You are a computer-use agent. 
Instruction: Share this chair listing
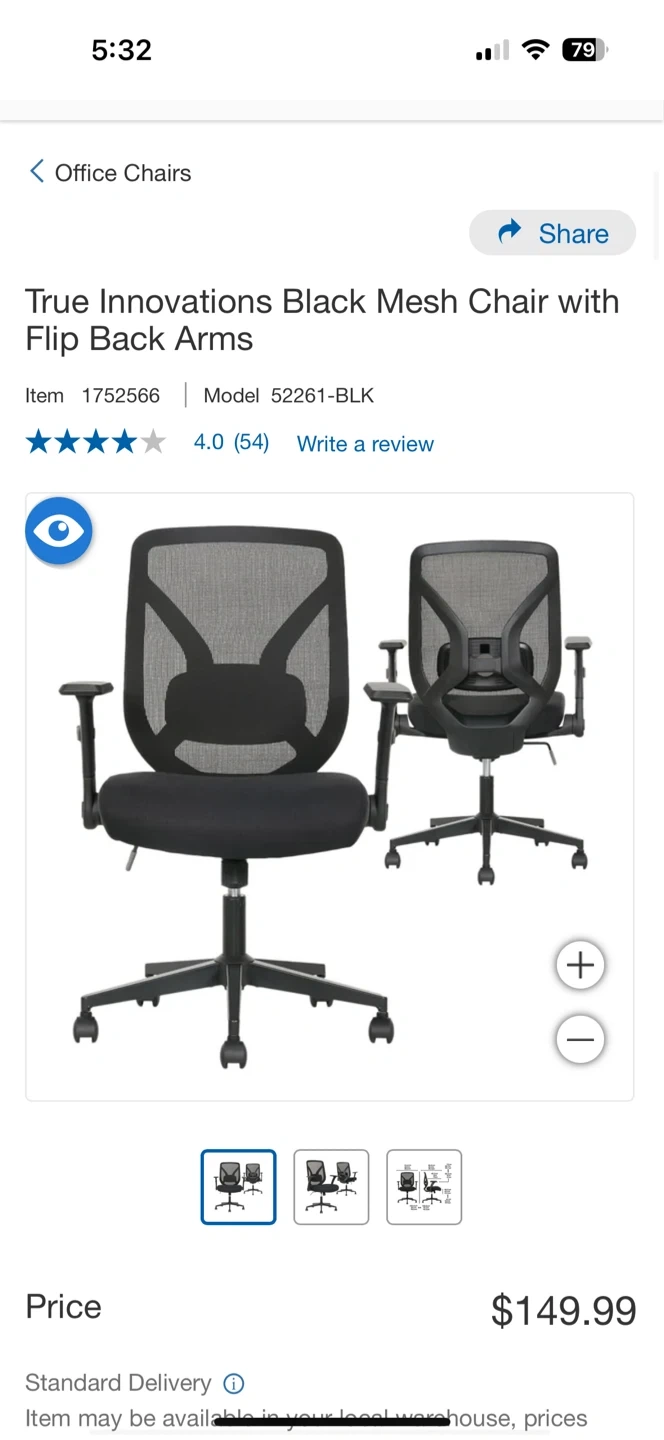coord(553,233)
